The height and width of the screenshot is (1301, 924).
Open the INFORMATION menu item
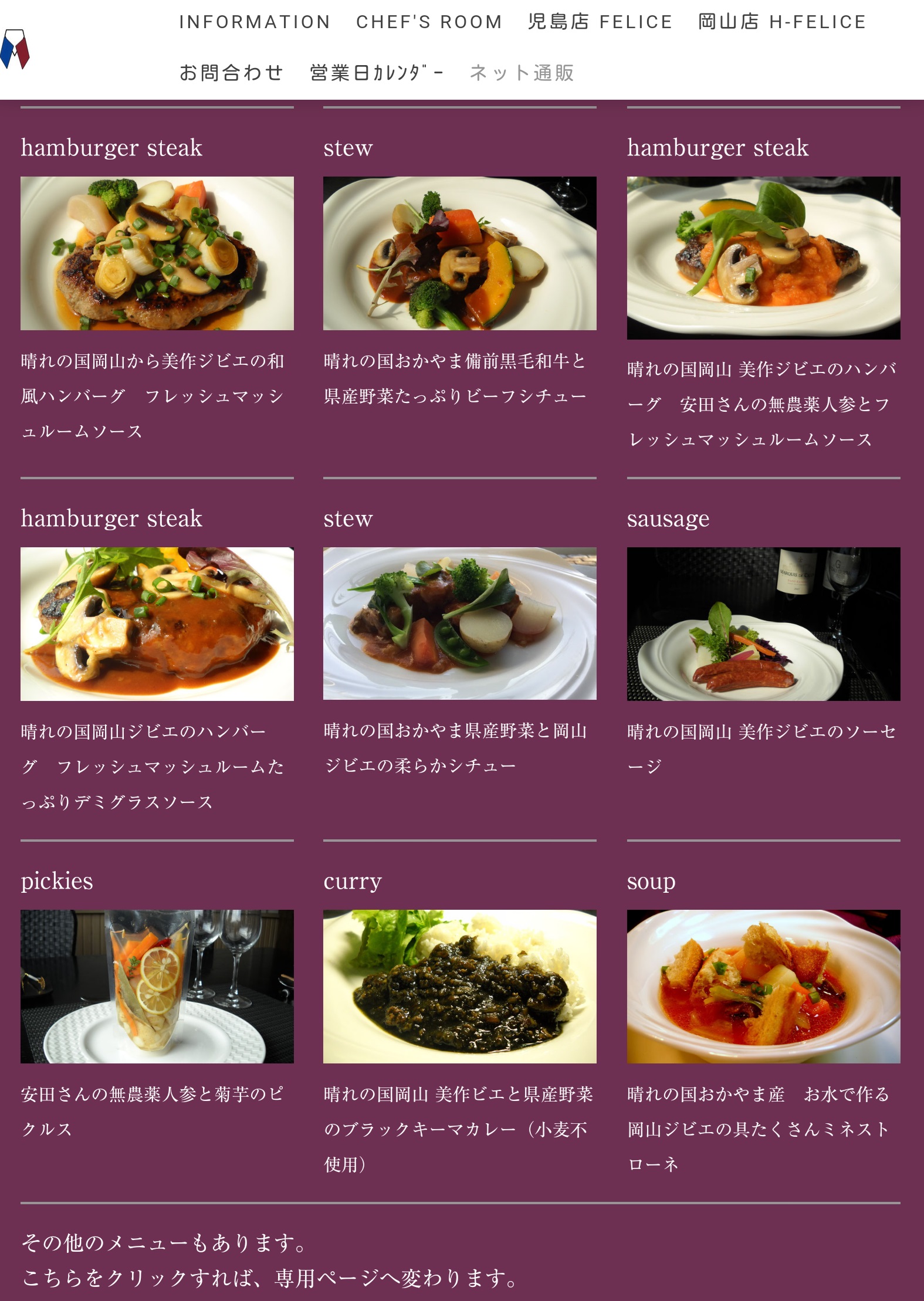255,22
